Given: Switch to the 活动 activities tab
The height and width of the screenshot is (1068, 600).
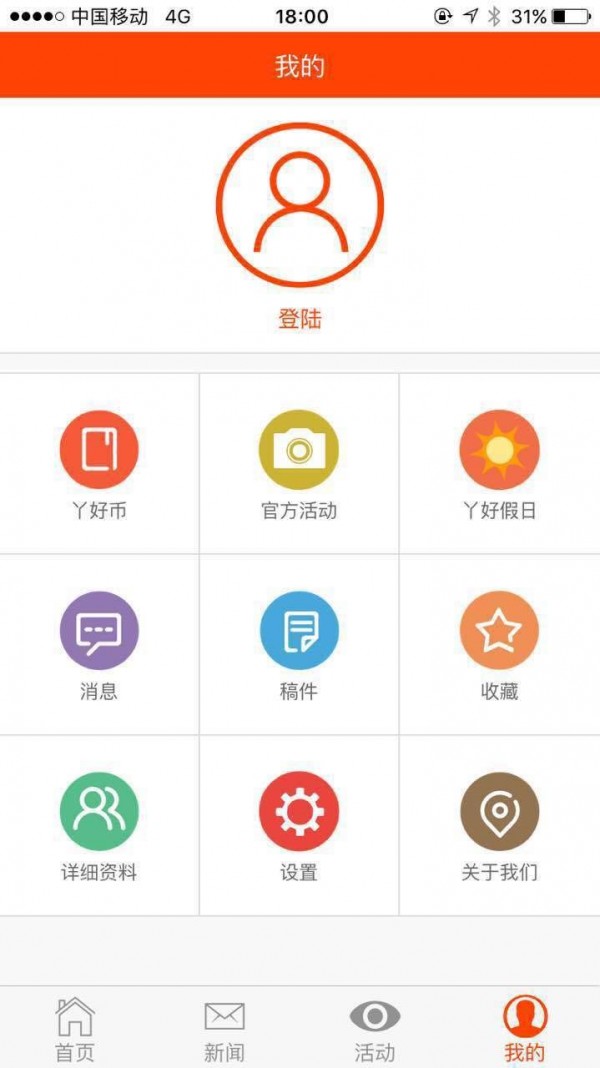Looking at the screenshot, I should tap(375, 1029).
